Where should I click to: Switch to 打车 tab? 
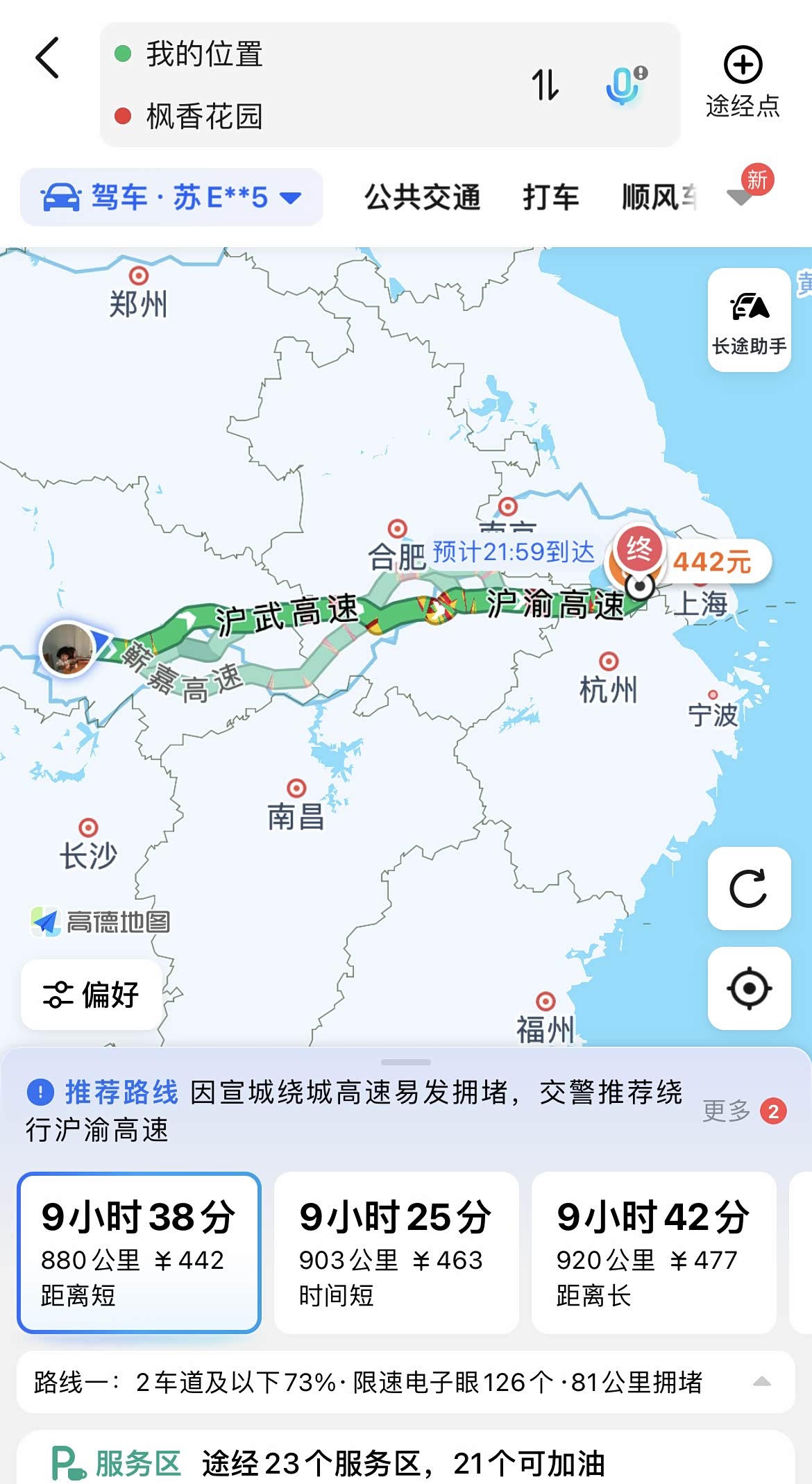(x=550, y=197)
